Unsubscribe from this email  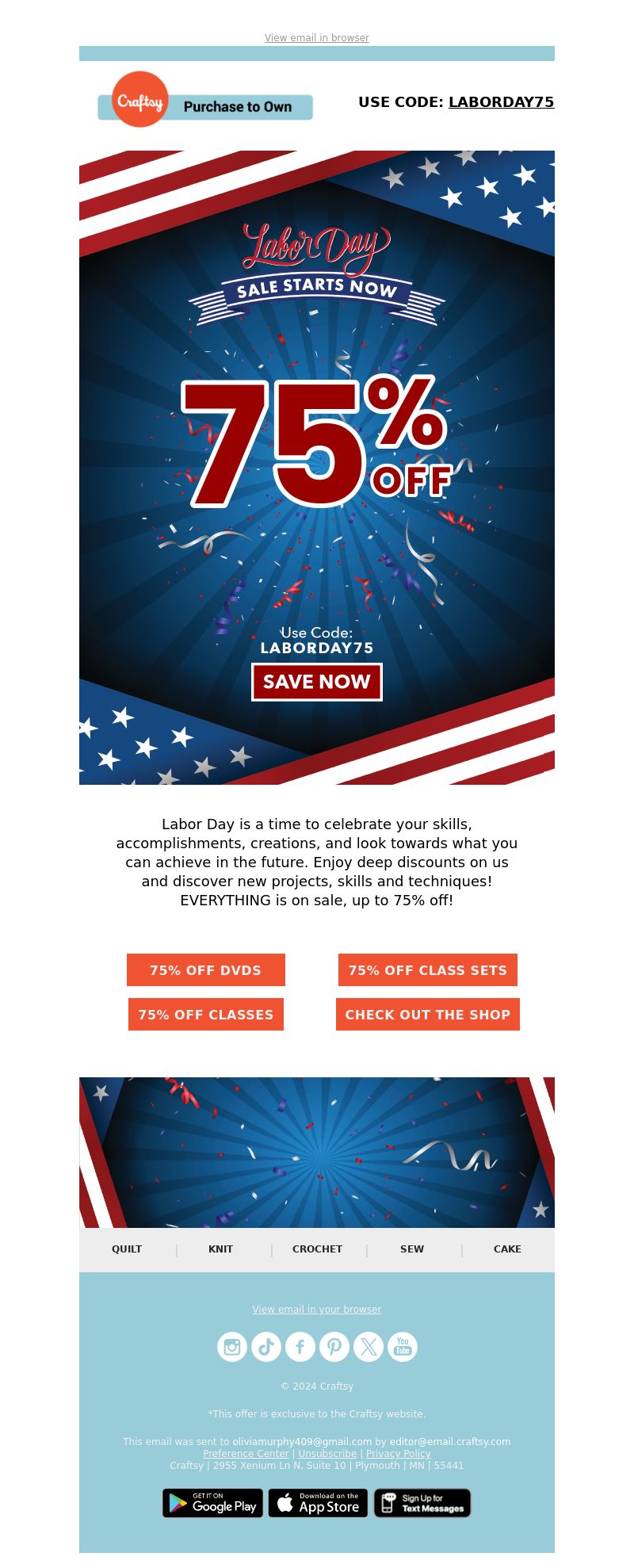click(x=327, y=1454)
